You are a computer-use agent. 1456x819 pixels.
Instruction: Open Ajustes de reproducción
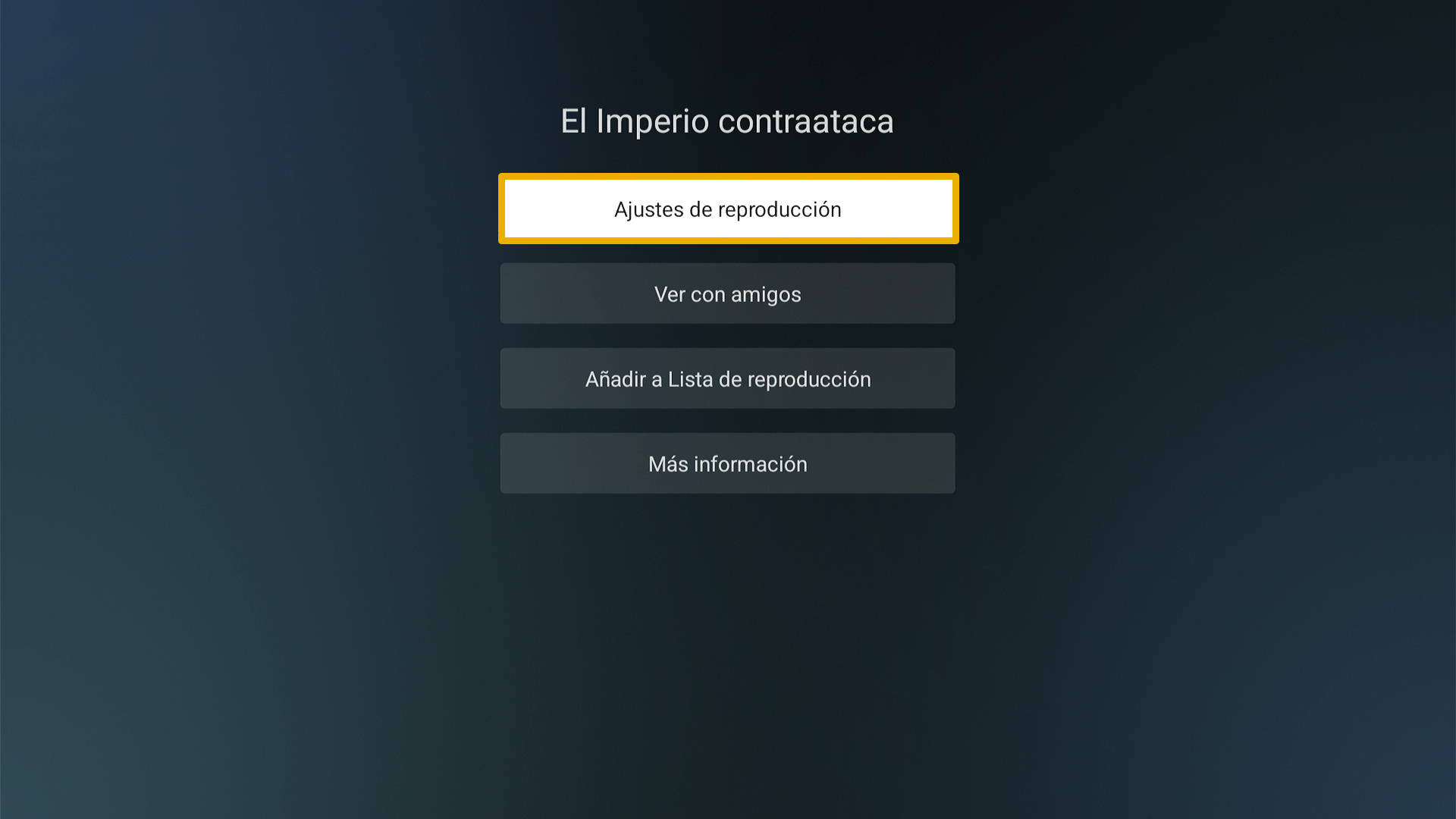coord(728,209)
